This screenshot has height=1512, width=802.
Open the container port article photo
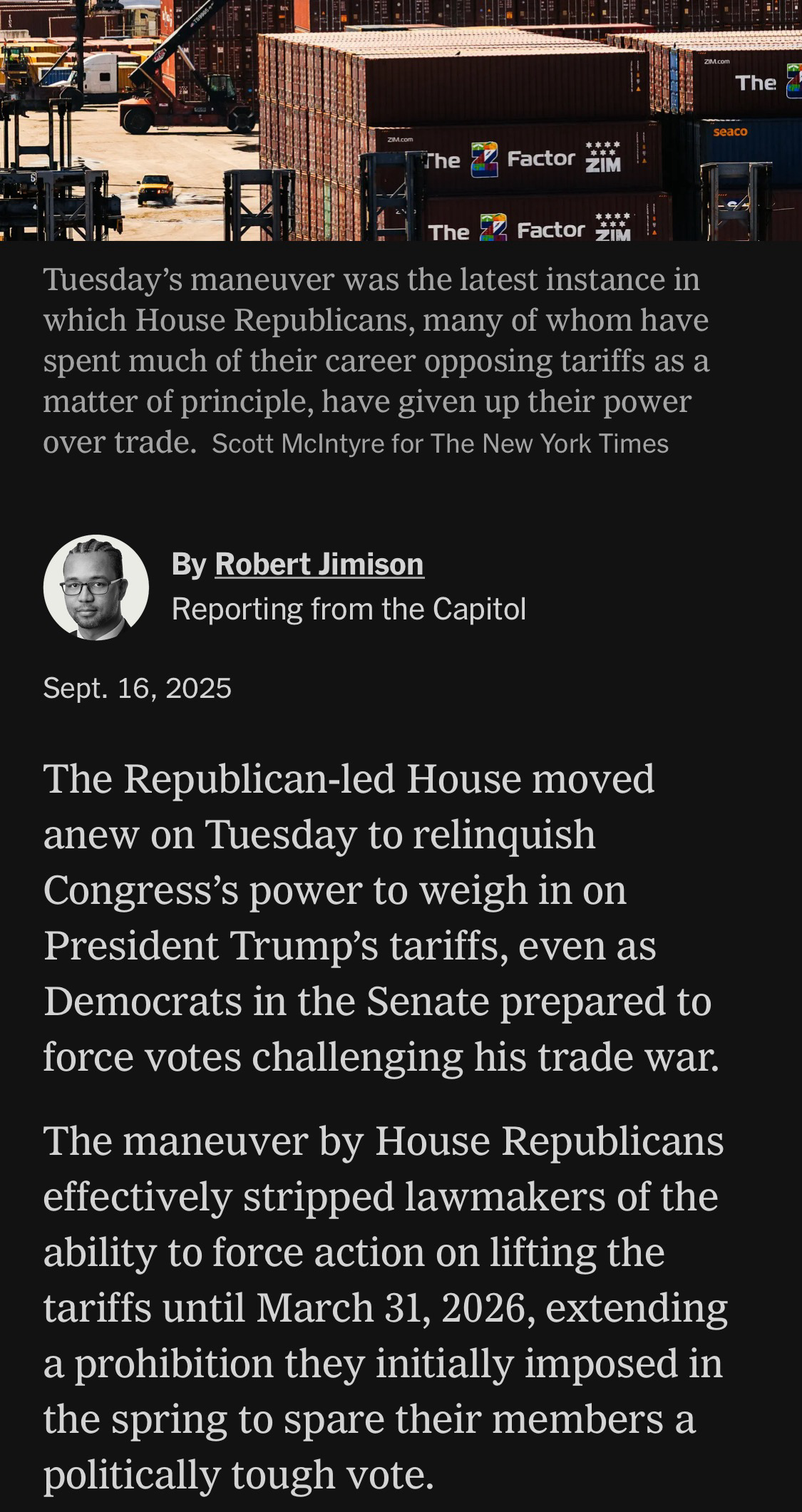[401, 120]
